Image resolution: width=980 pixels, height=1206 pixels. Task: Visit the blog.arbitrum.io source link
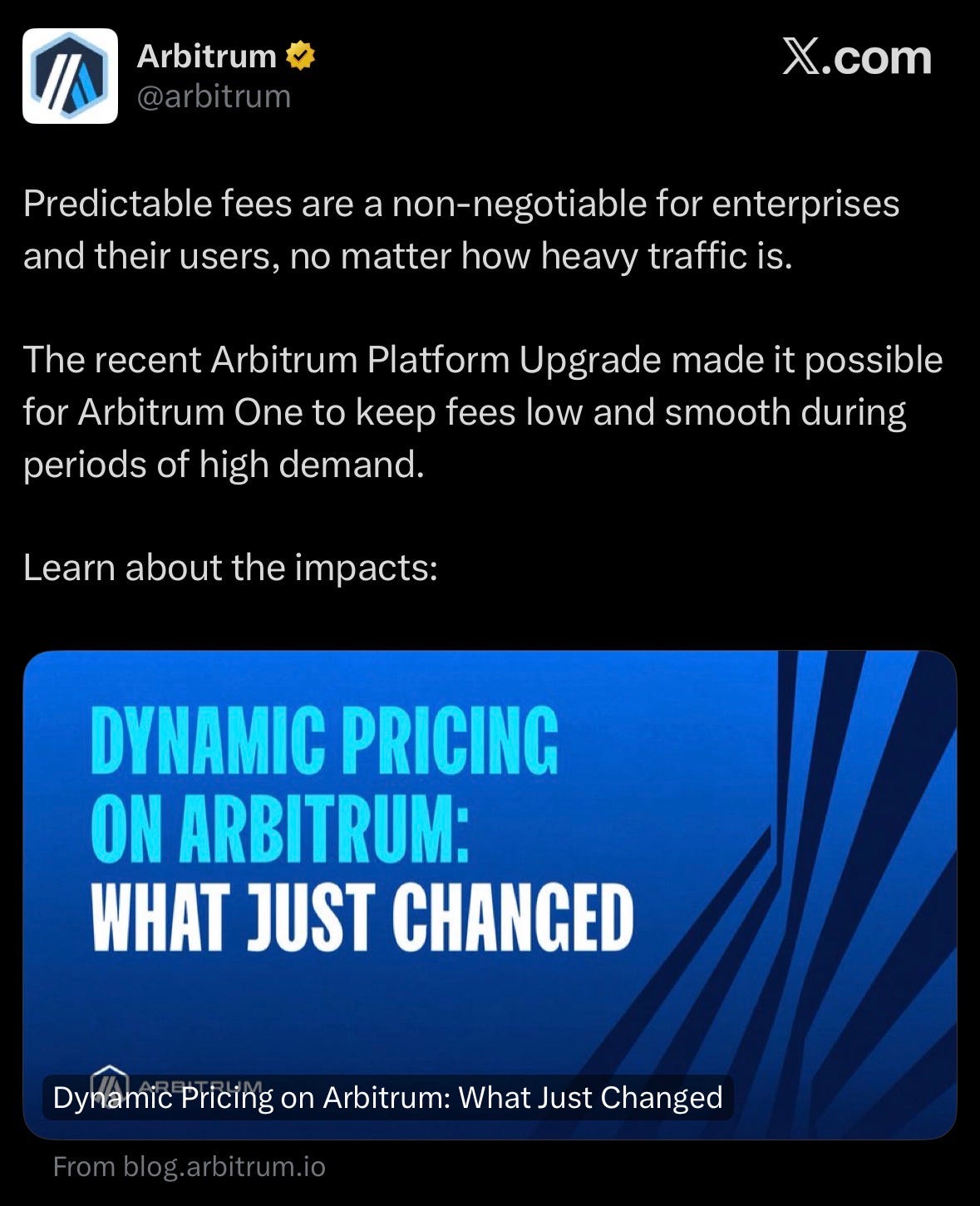[x=190, y=1167]
